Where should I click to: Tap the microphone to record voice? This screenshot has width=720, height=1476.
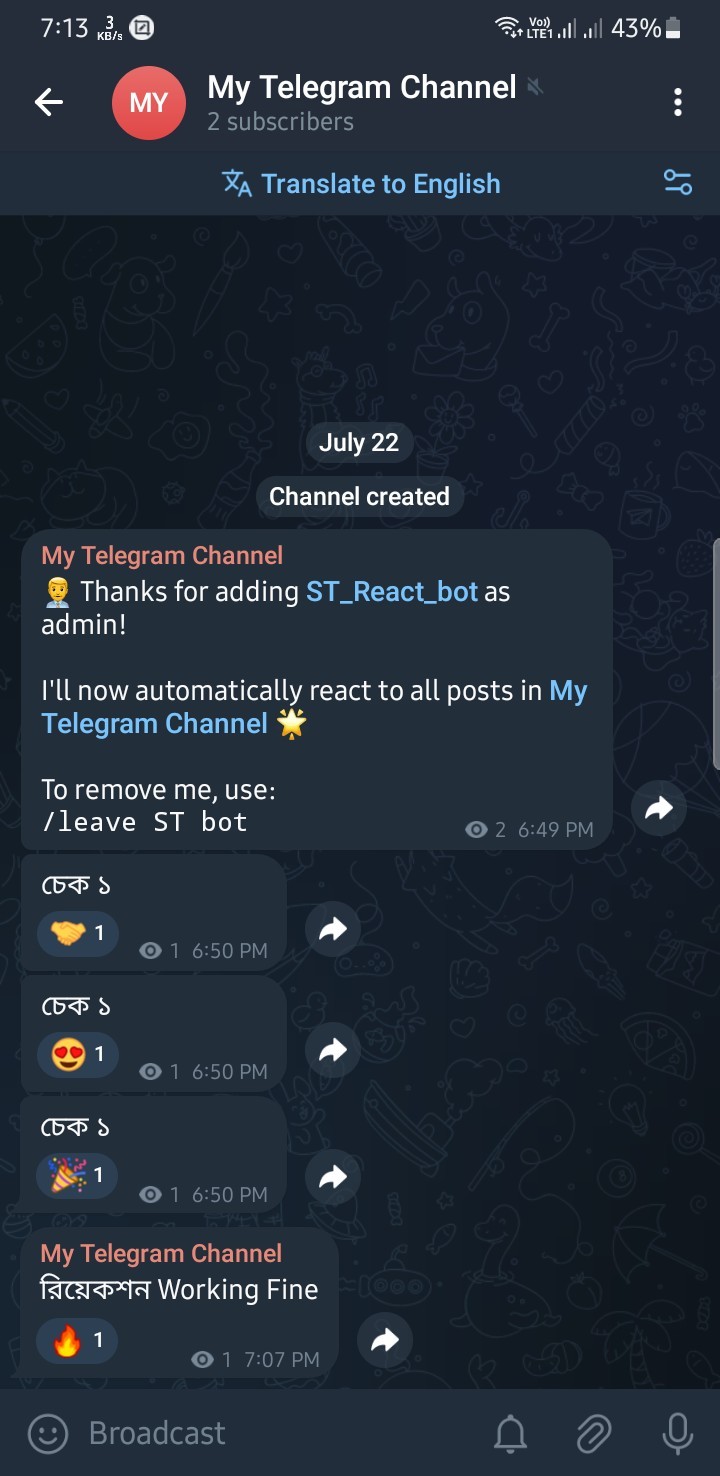[677, 1434]
